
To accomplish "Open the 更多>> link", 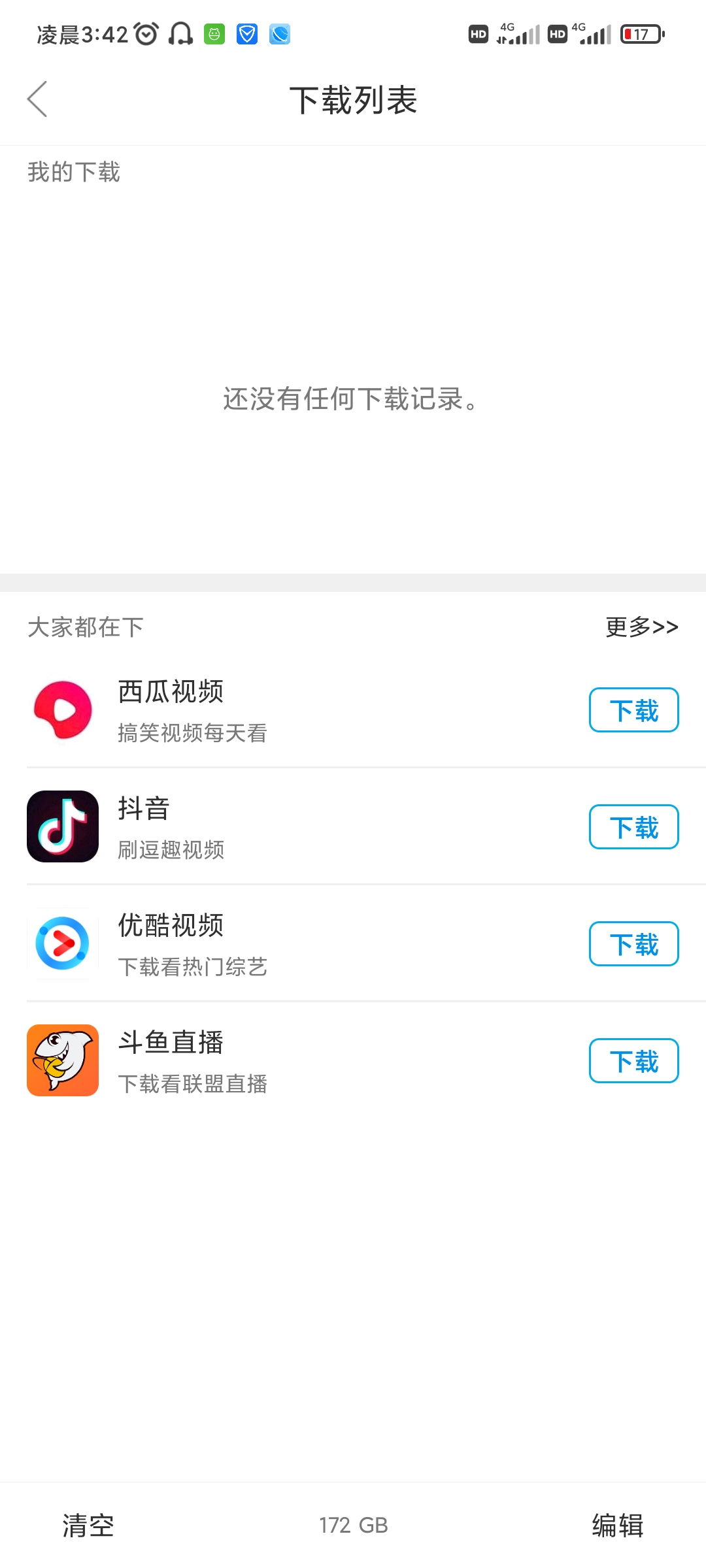I will point(641,627).
